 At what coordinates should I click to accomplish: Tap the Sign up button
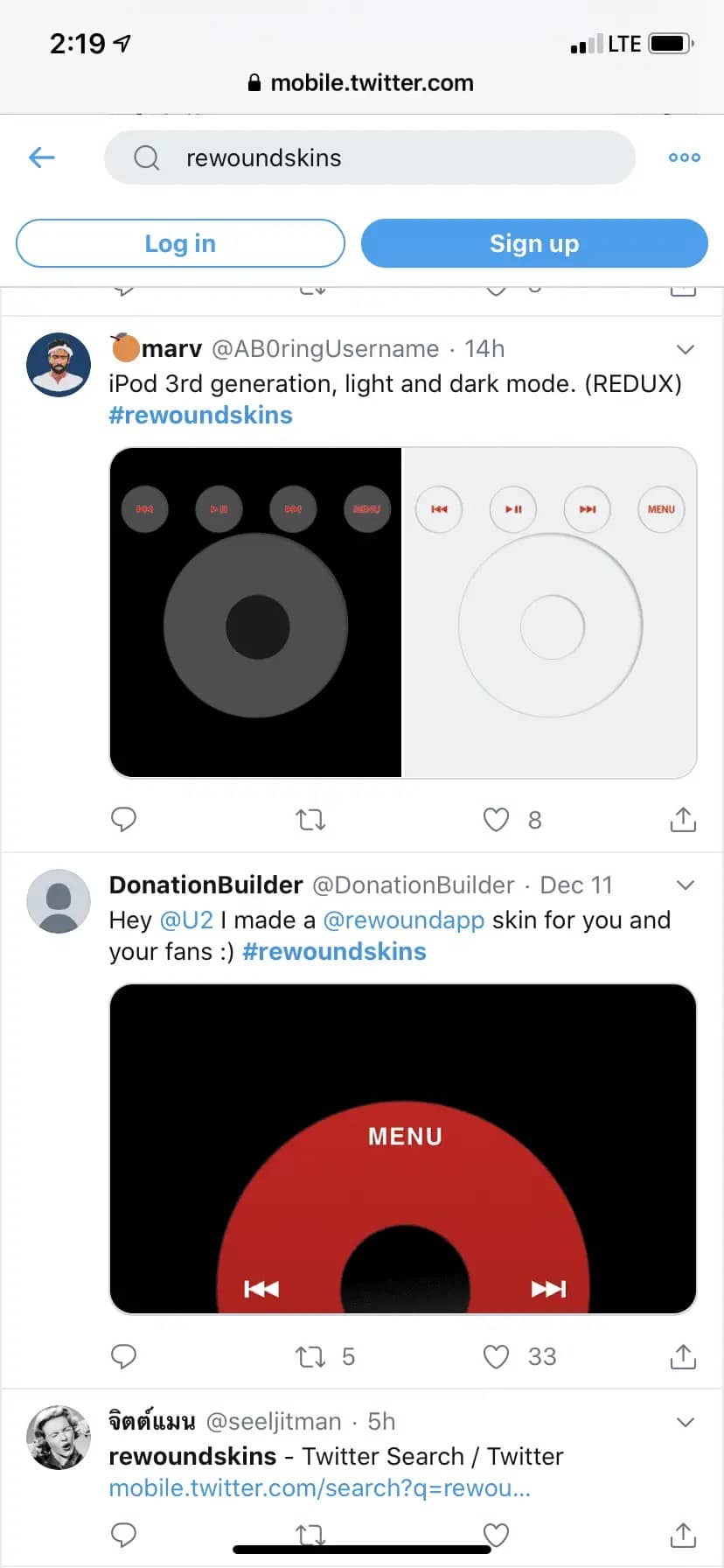(x=534, y=243)
